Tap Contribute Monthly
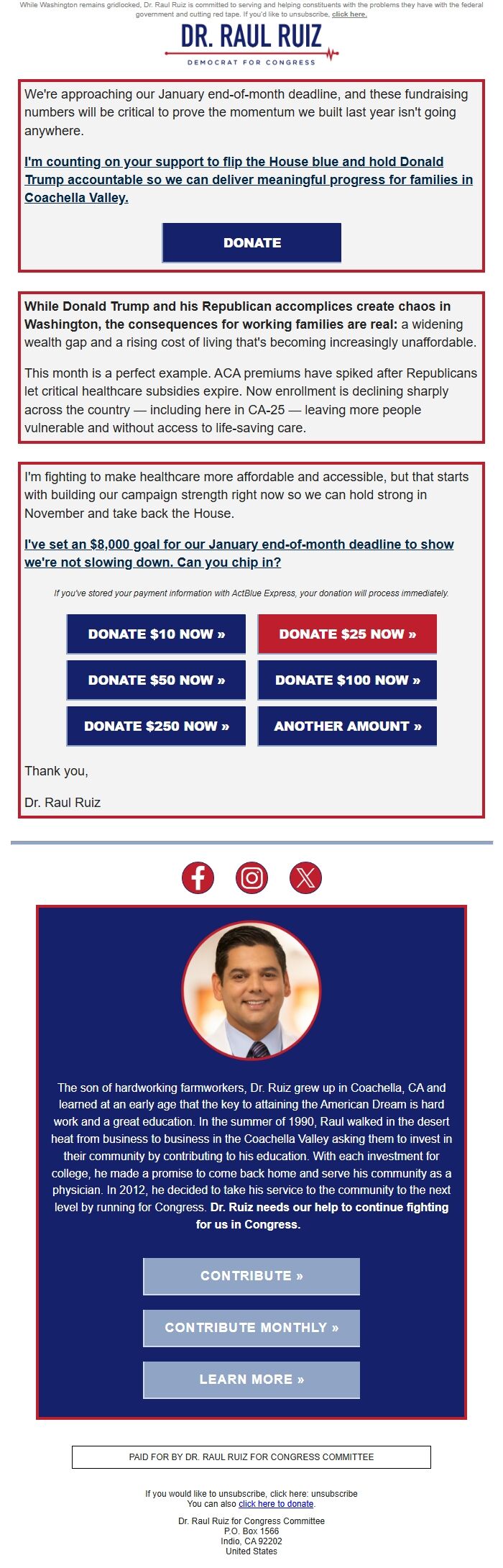 pos(251,1328)
